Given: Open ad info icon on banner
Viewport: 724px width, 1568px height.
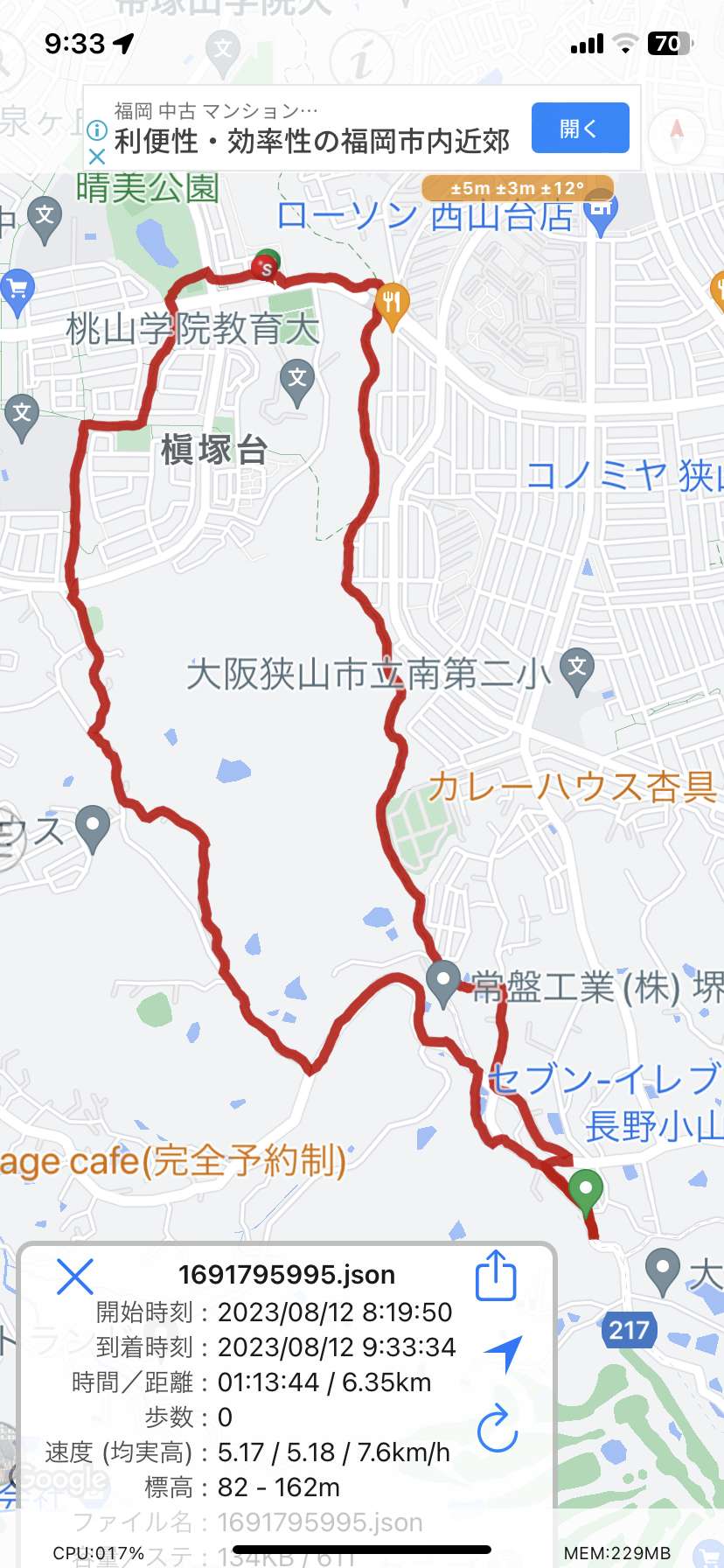Looking at the screenshot, I should tap(97, 130).
